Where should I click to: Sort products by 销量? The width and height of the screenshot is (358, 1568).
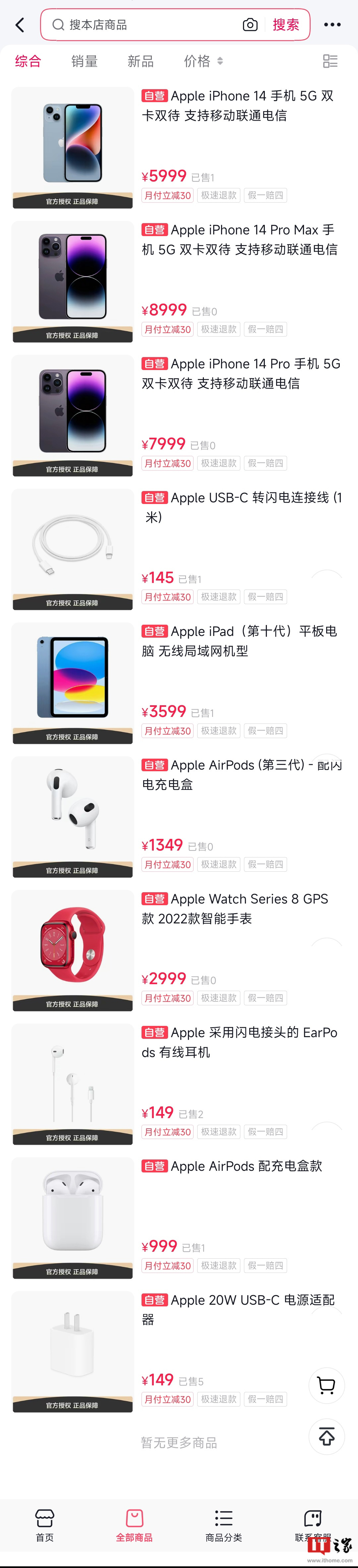point(84,61)
